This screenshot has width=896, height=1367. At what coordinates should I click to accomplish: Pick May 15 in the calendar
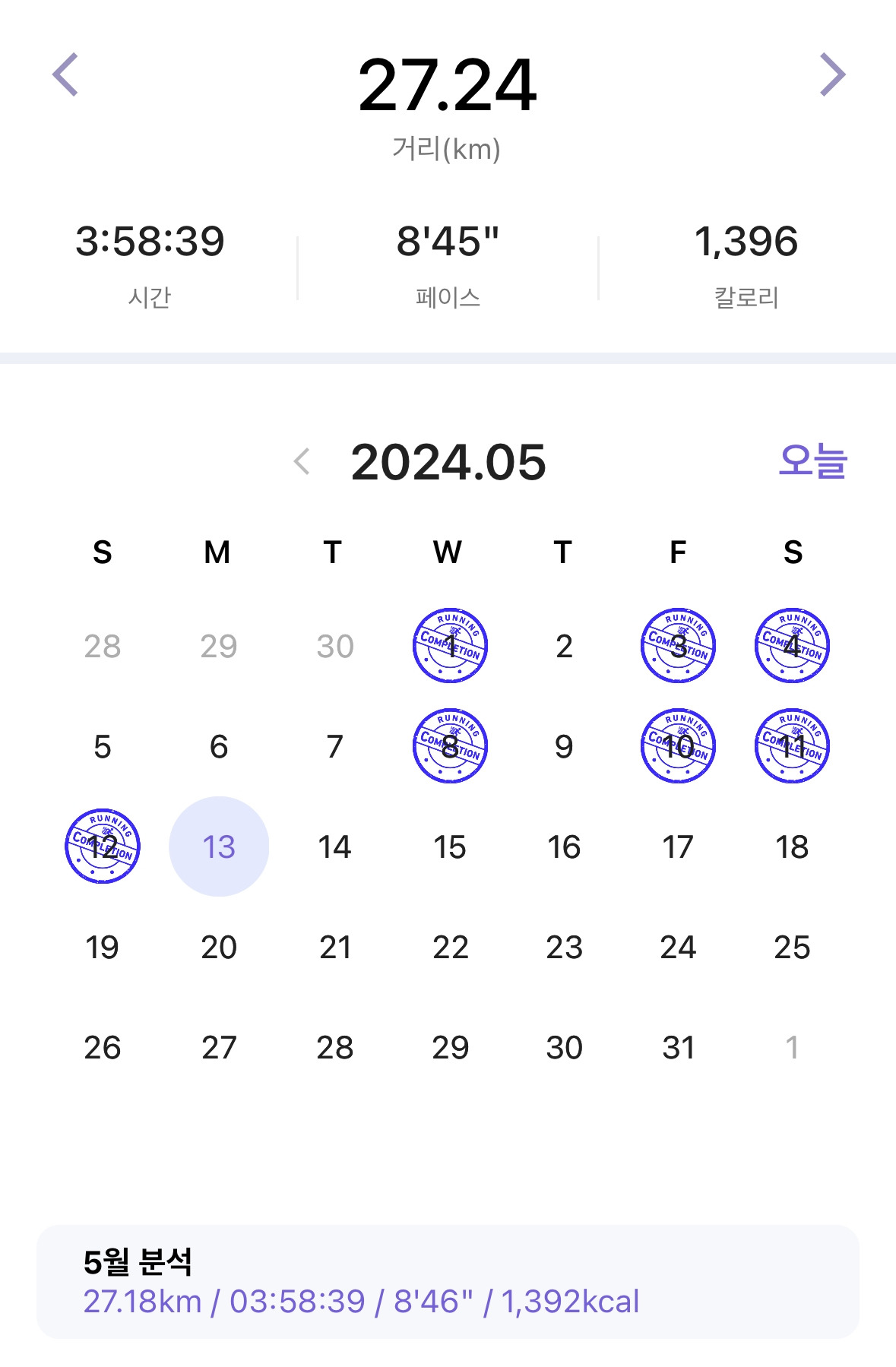coord(450,847)
